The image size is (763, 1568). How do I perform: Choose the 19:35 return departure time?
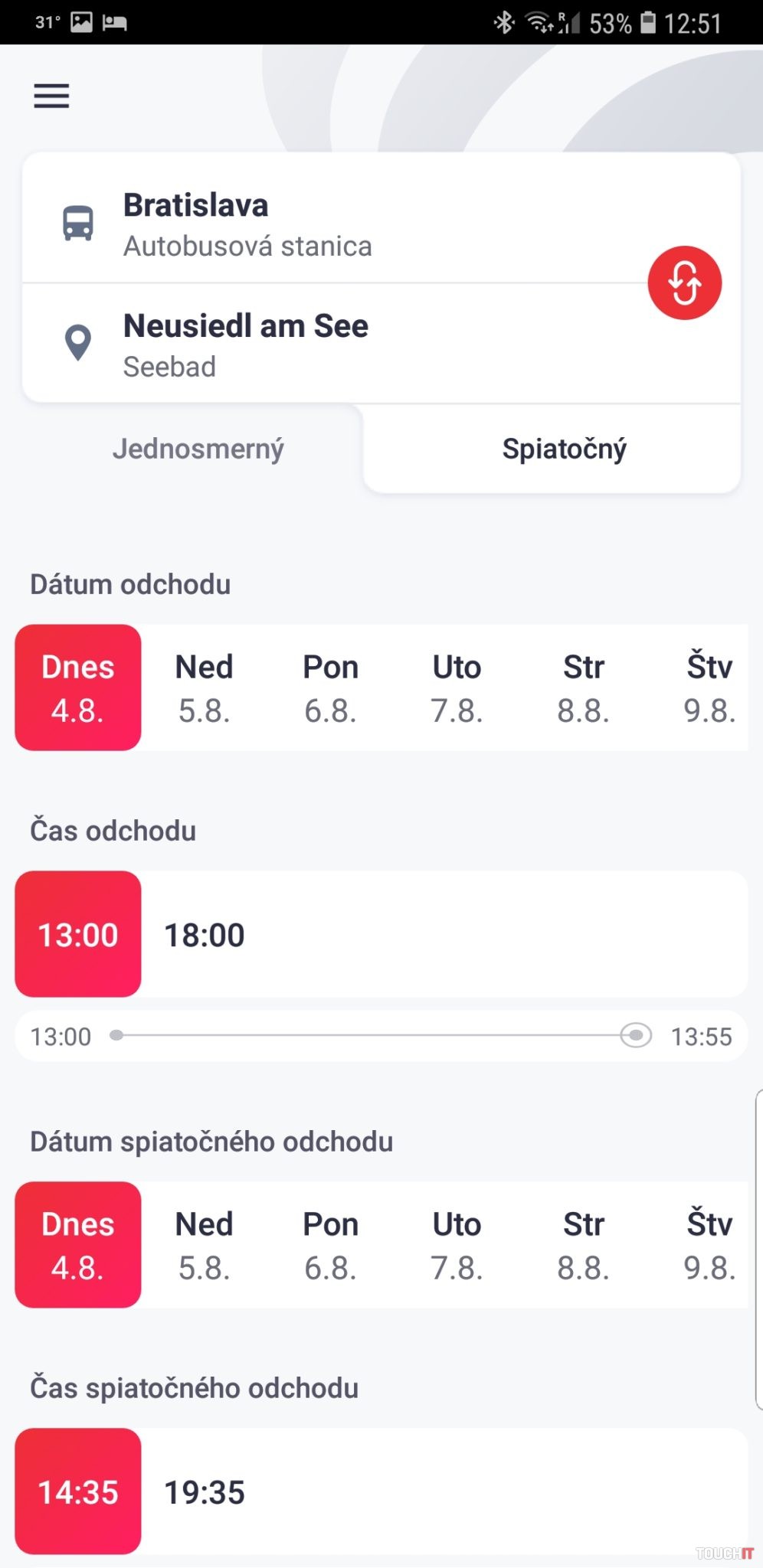(x=205, y=1491)
